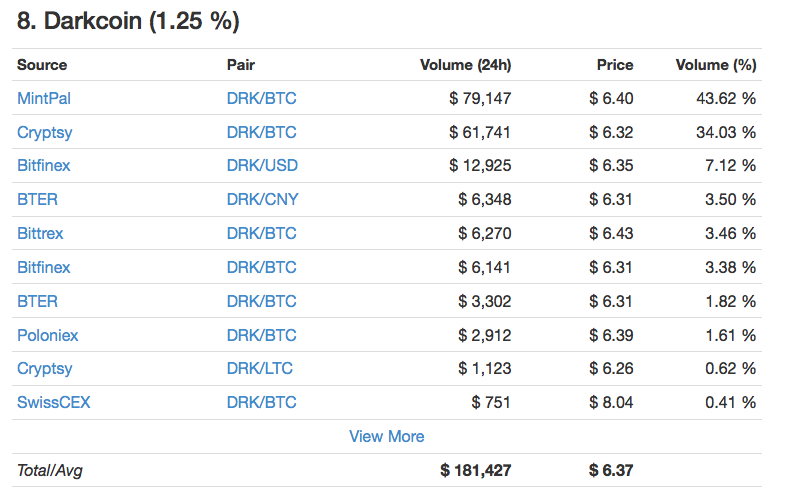The height and width of the screenshot is (500, 788).
Task: Open BTER link in the $3,302 row
Action: [x=37, y=301]
